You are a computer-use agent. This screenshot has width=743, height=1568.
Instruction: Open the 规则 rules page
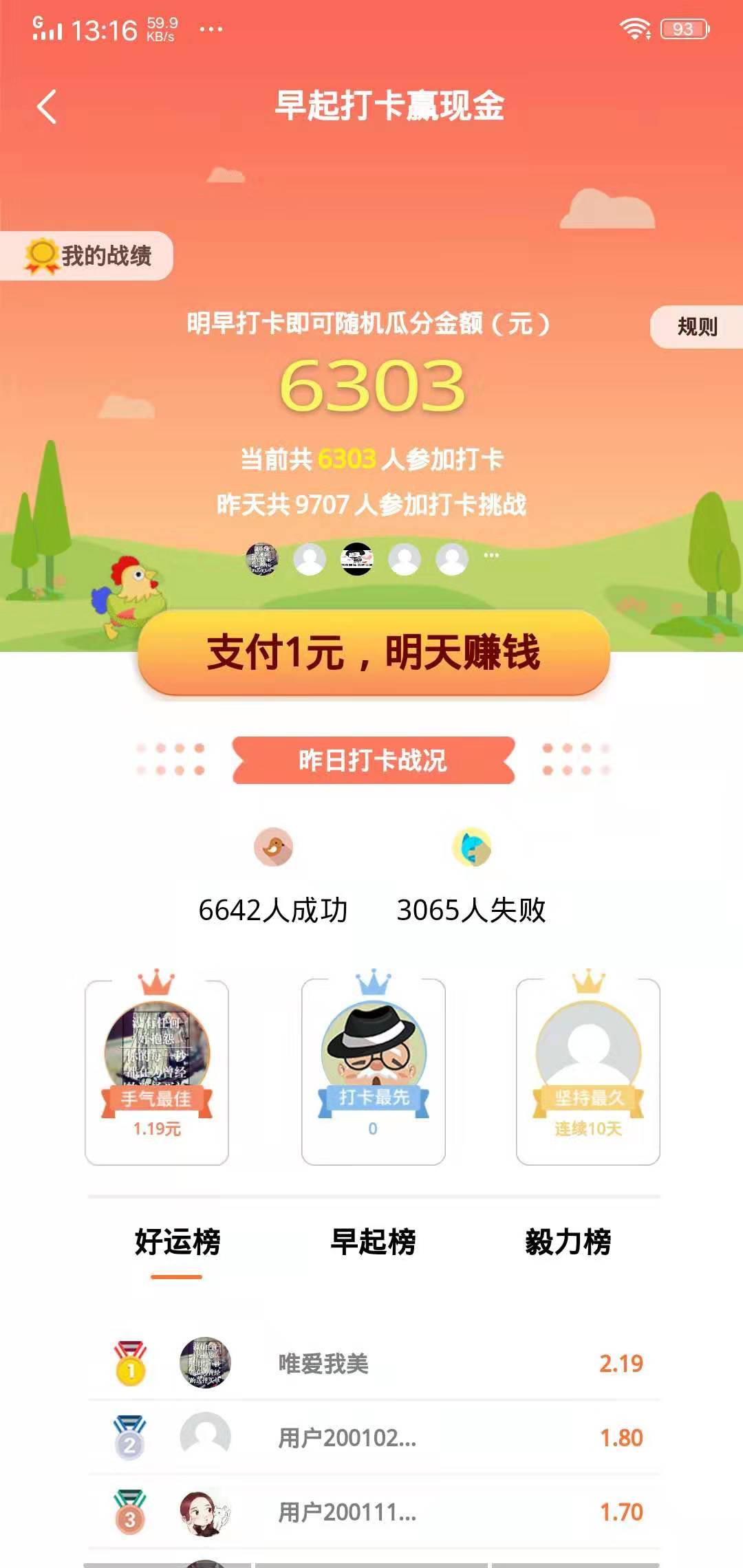(x=697, y=328)
